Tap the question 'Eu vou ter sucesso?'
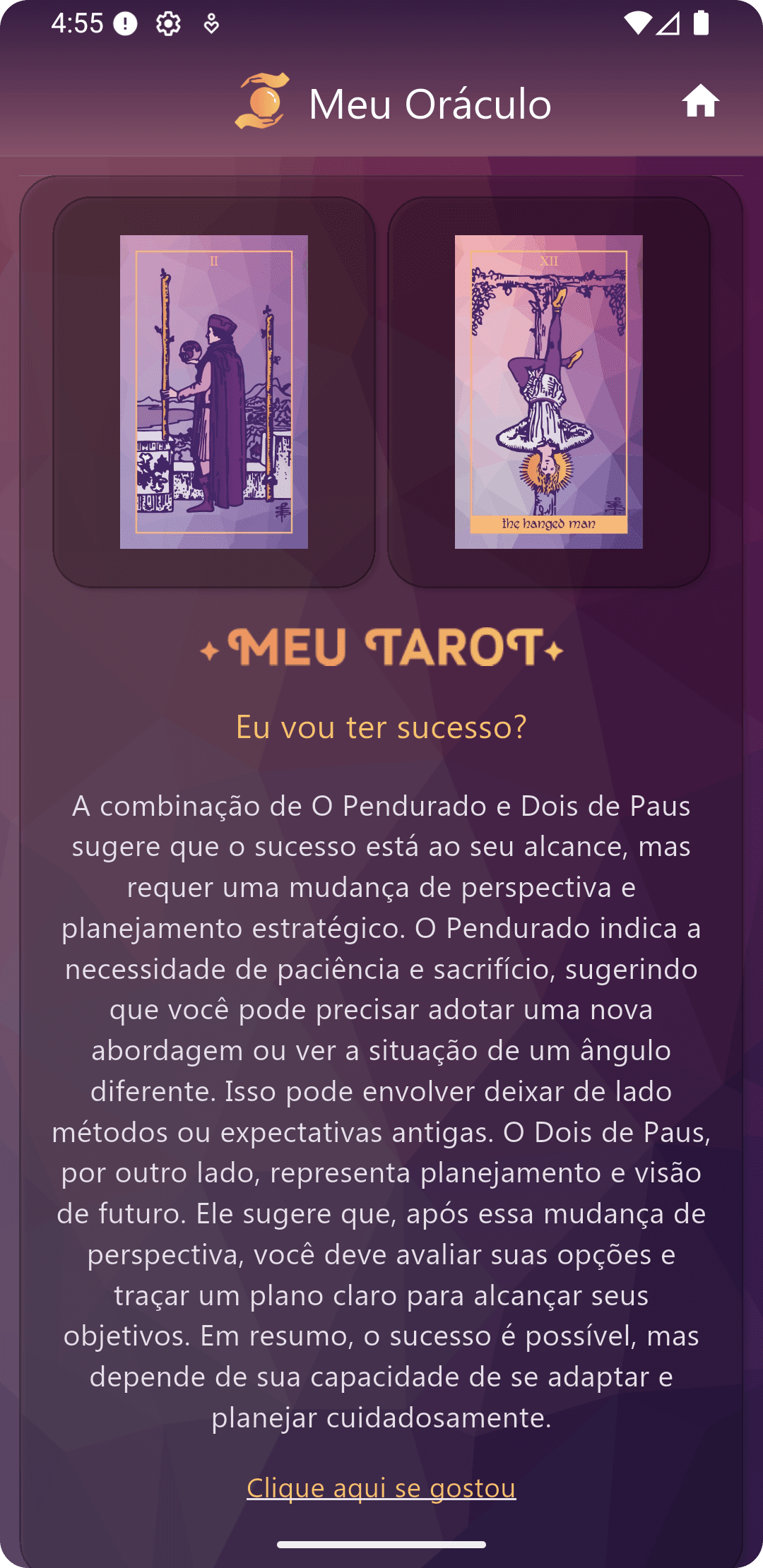Viewport: 763px width, 1568px height. pos(381,728)
